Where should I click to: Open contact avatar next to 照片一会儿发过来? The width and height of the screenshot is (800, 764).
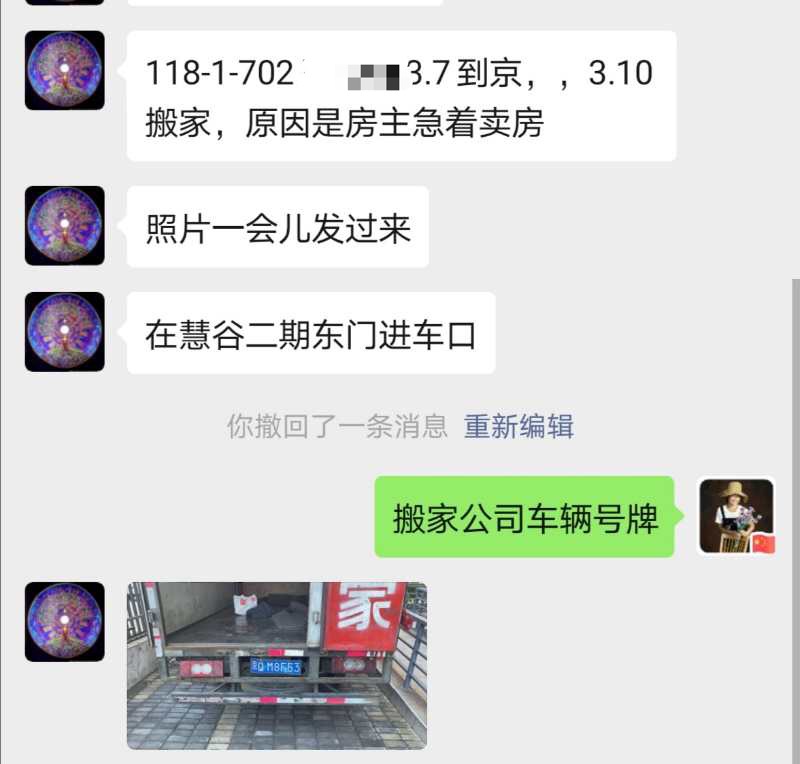[x=65, y=226]
